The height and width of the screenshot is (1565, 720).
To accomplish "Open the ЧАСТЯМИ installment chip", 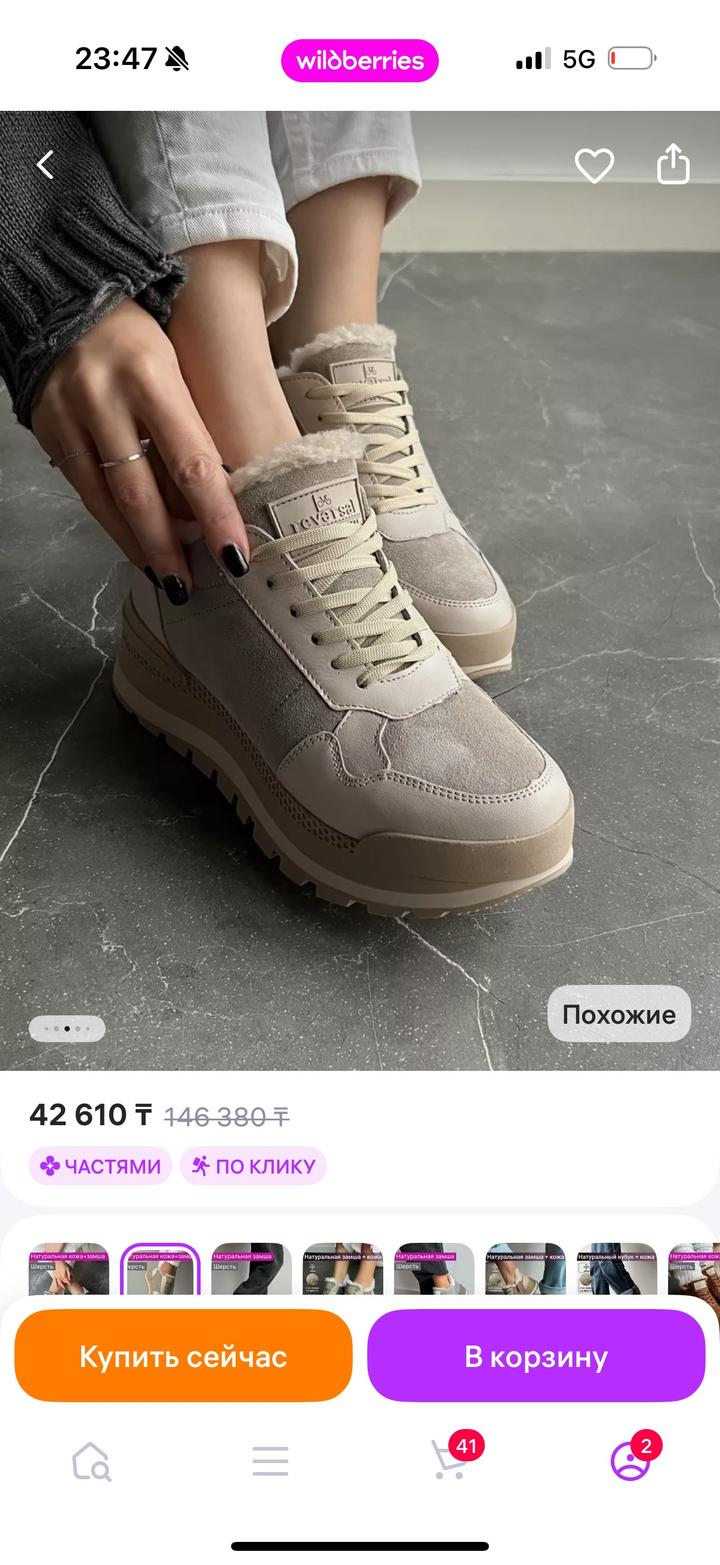I will pos(100,1166).
